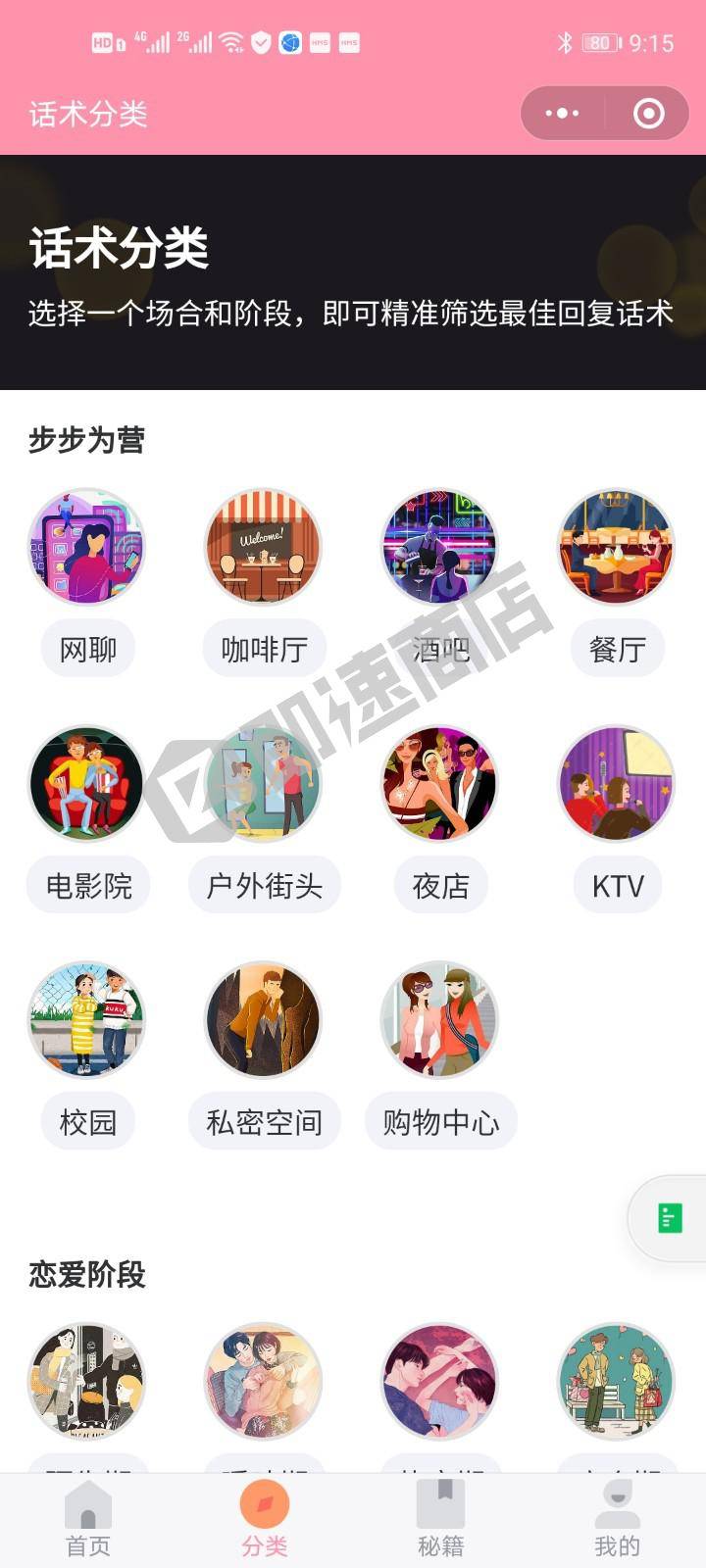This screenshot has width=706, height=1568.
Task: Tap the green floating document button
Action: pyautogui.click(x=670, y=1218)
